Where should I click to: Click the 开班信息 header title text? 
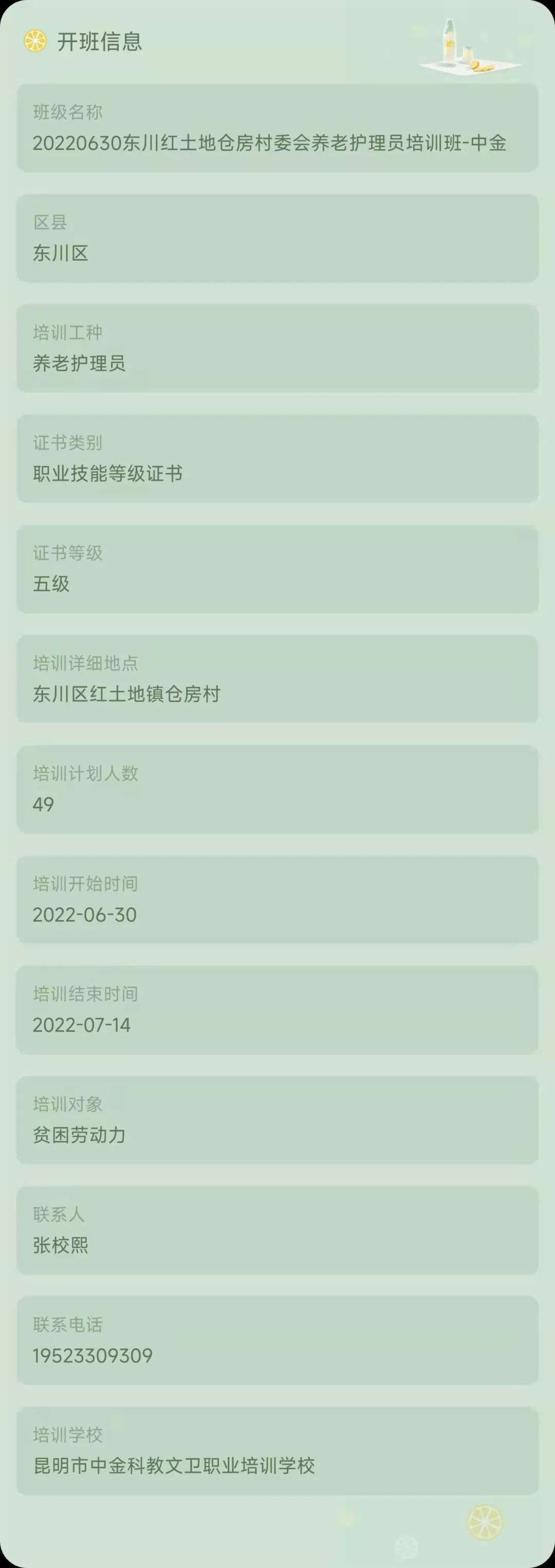tap(100, 42)
